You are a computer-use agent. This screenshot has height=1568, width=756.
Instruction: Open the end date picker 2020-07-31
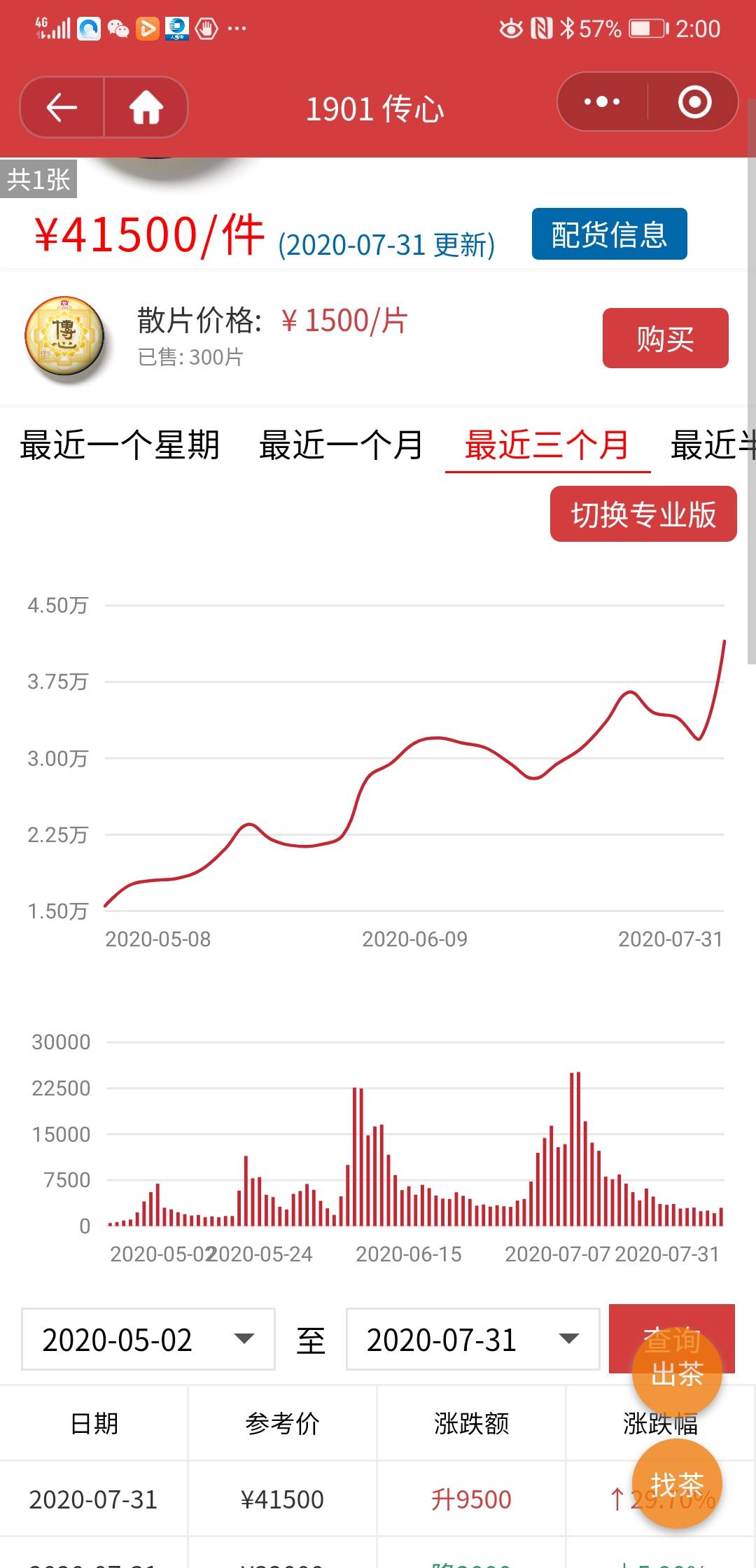point(473,1339)
